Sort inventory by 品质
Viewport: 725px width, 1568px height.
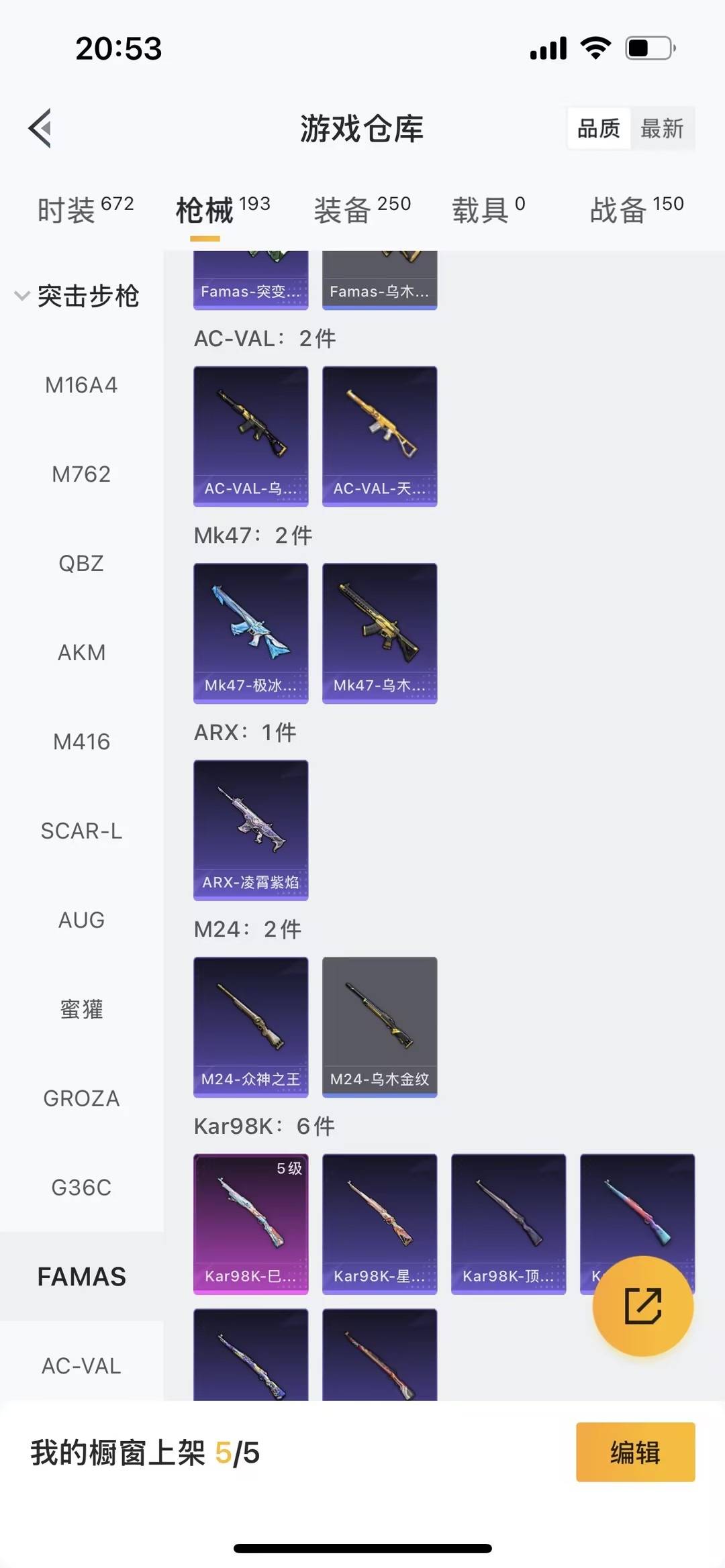pyautogui.click(x=599, y=128)
